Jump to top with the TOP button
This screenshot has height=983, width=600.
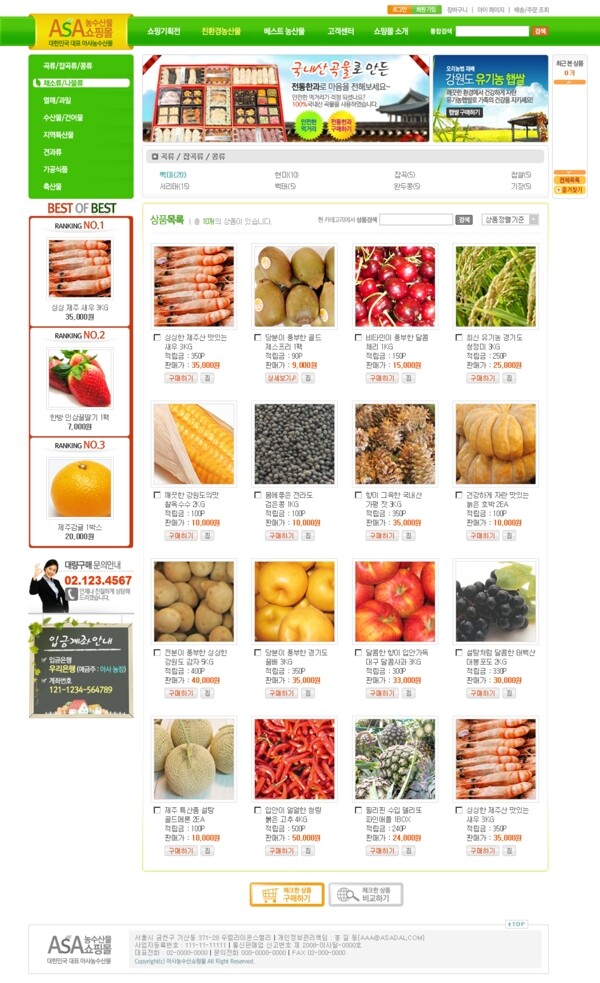point(516,924)
